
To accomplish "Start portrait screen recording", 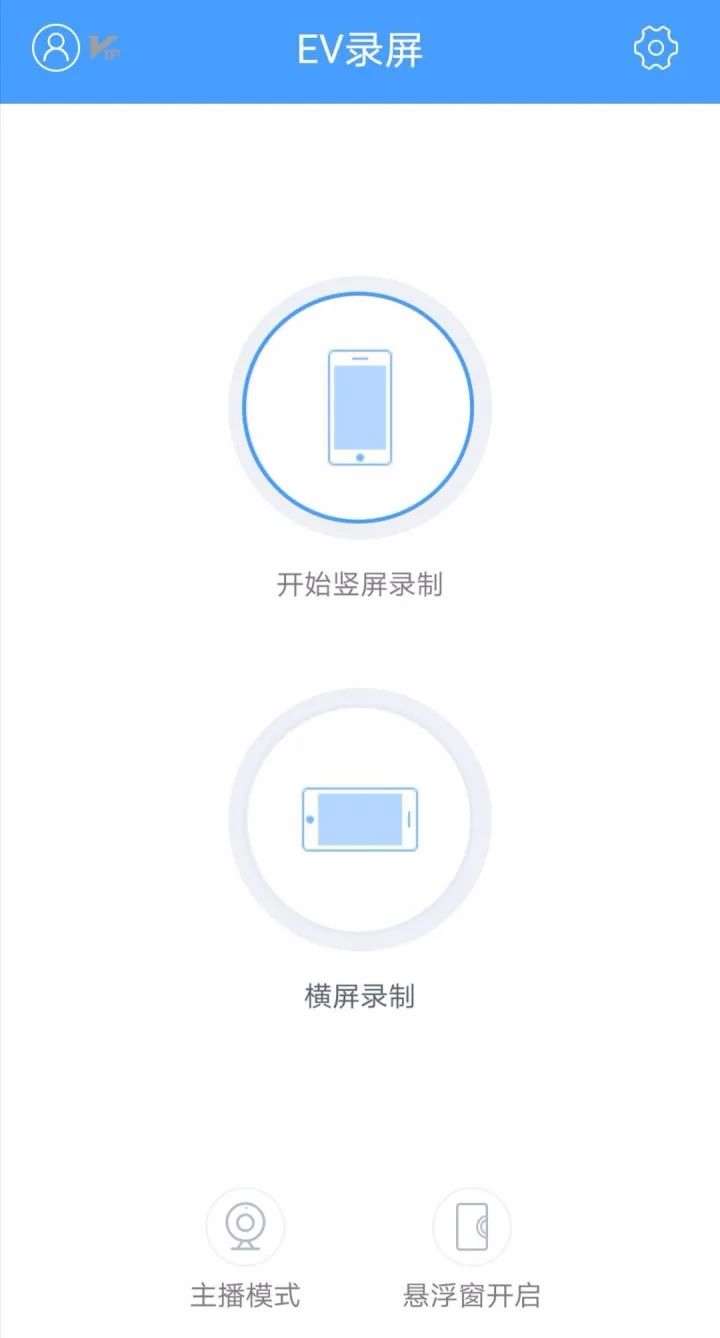I will point(359,408).
